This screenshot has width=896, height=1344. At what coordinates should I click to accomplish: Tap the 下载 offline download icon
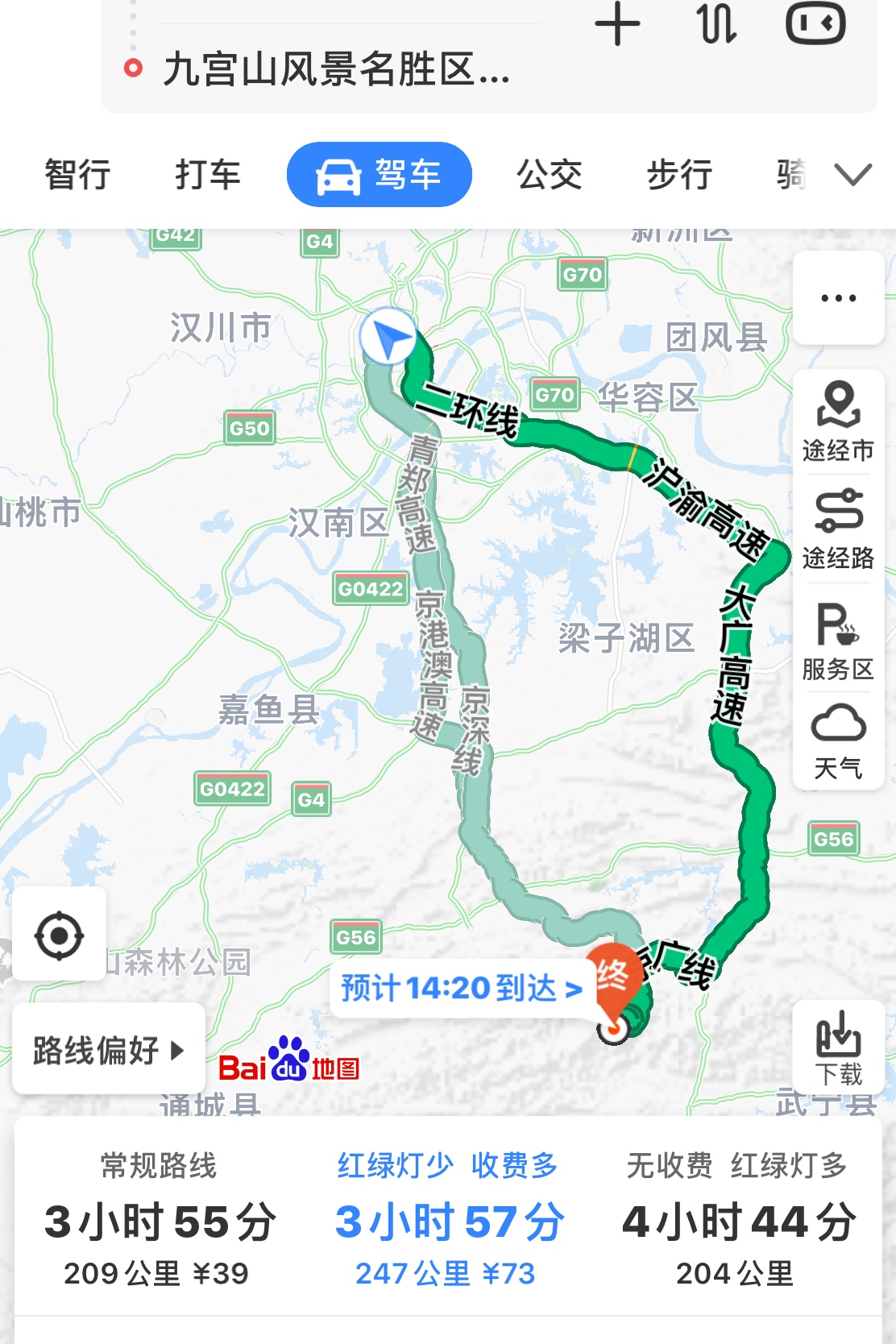click(x=838, y=1046)
